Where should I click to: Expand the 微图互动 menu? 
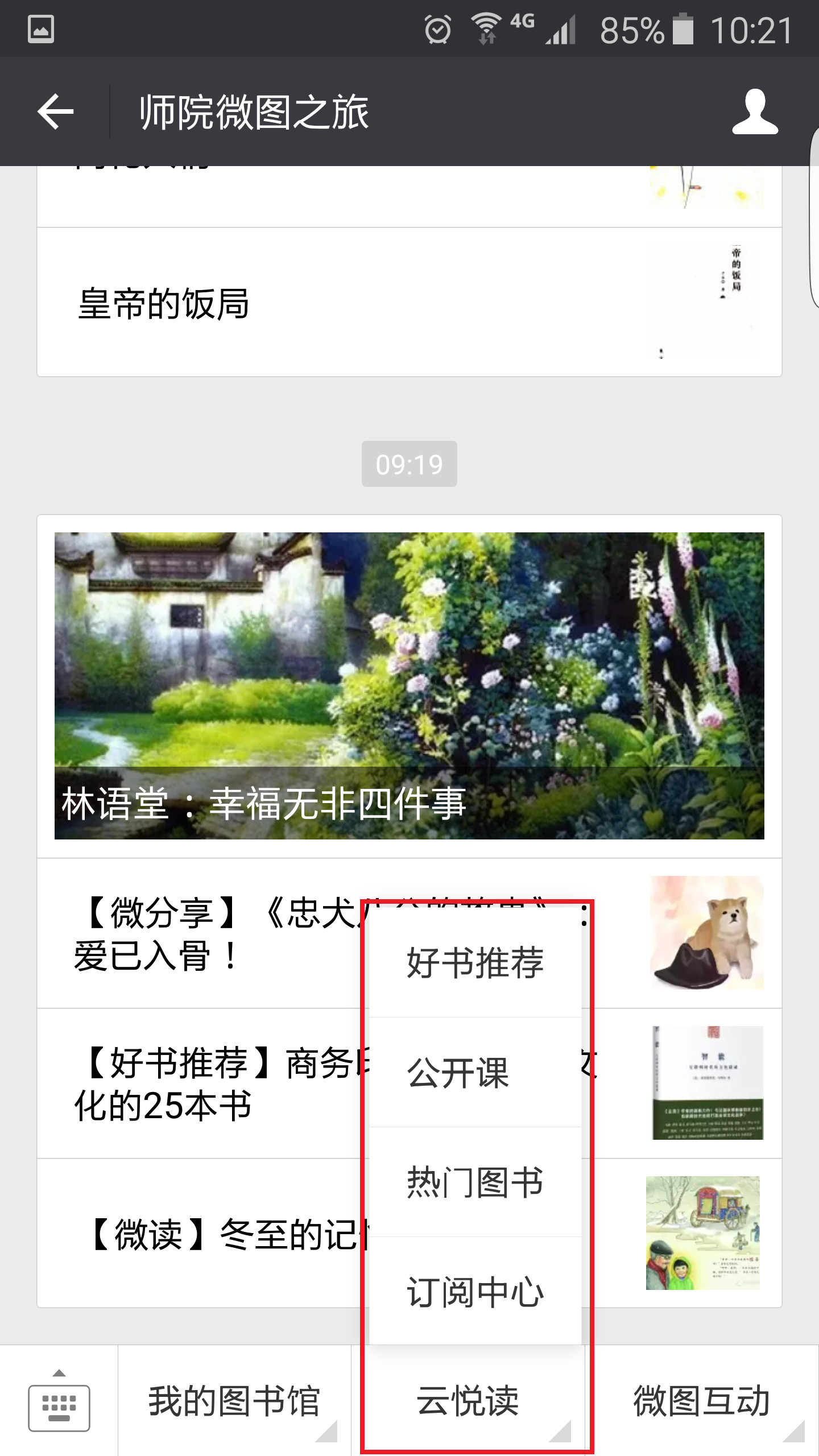(701, 1401)
